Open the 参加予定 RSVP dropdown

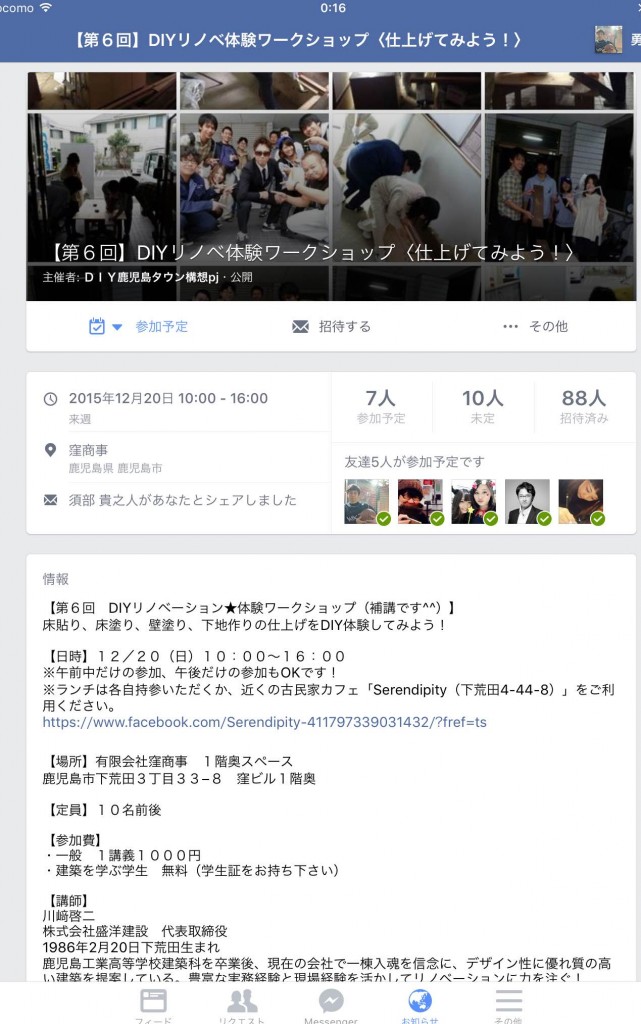point(138,327)
